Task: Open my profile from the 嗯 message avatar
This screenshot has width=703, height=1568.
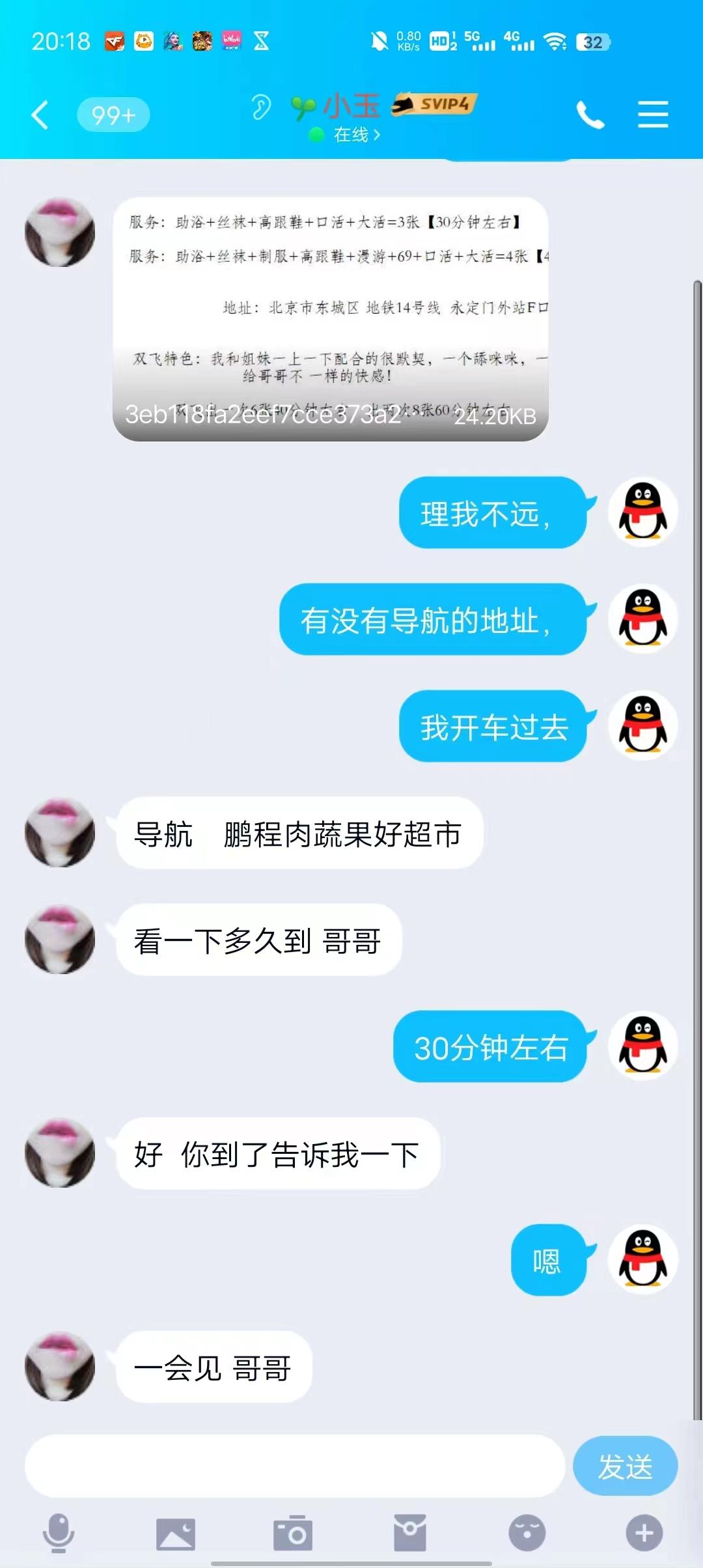Action: 642,1259
